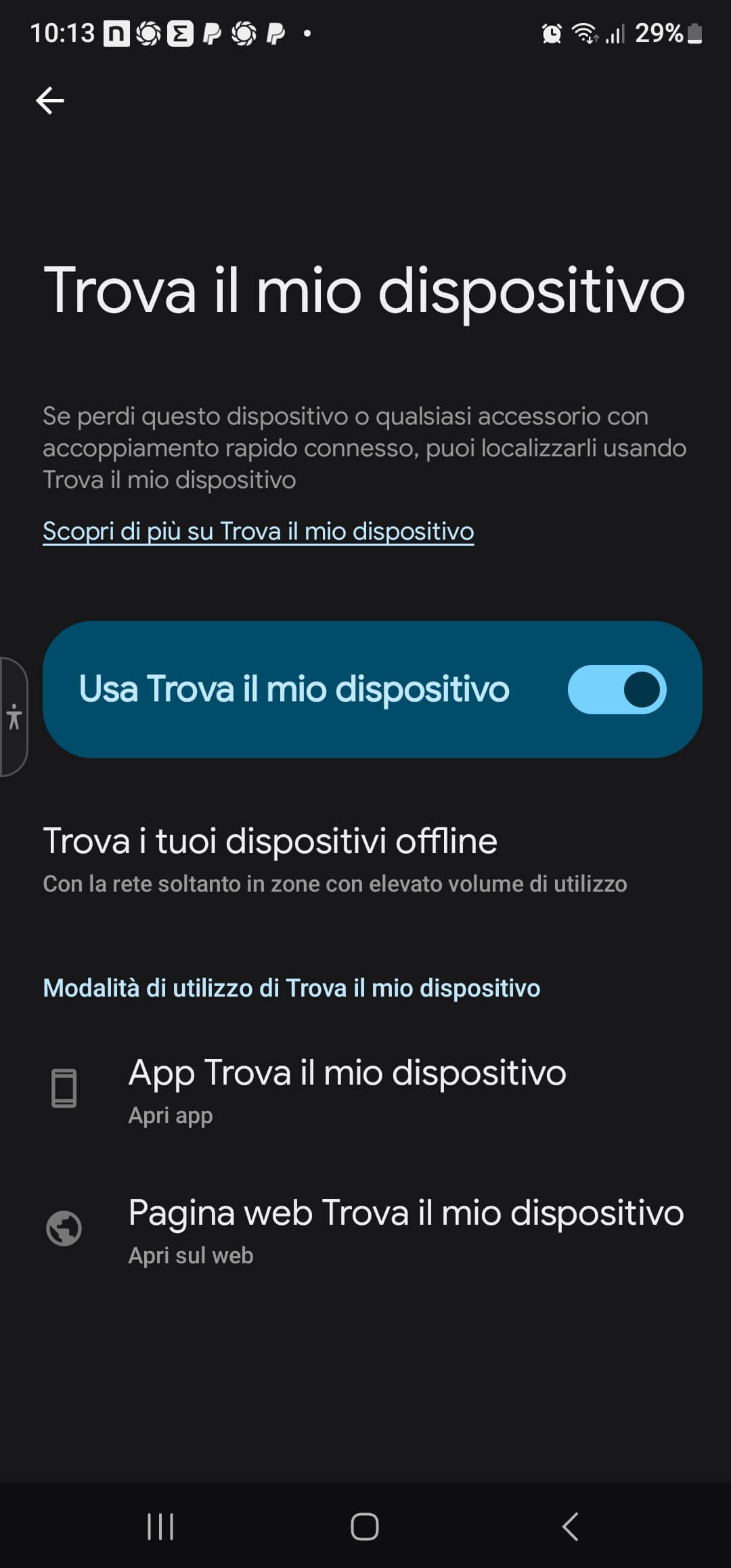Screen dimensions: 731x1568
Task: Open 'Pagina web Trova il mio dispositivo'
Action: 405,1230
